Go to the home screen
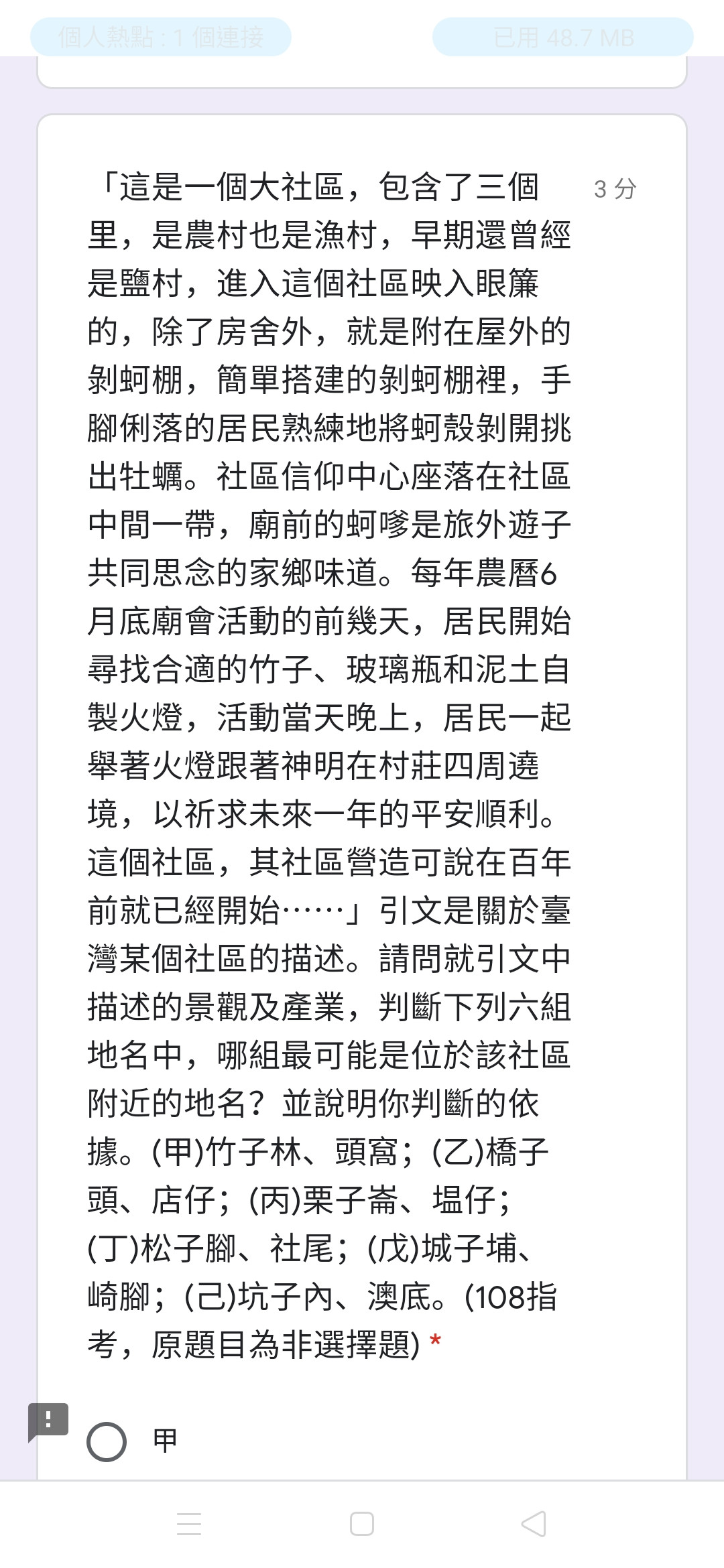 362,1524
